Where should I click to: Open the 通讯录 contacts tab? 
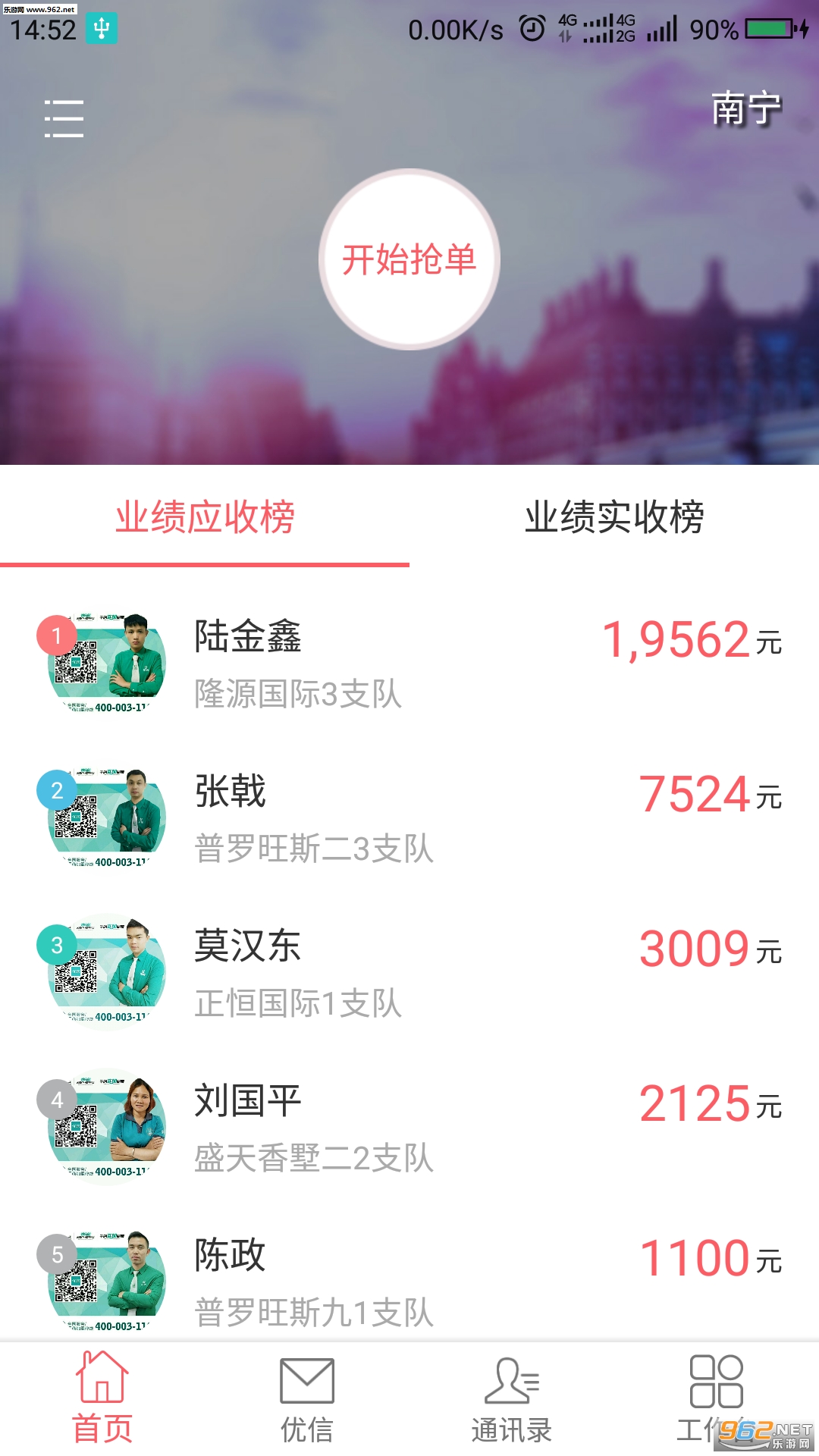(x=512, y=1399)
